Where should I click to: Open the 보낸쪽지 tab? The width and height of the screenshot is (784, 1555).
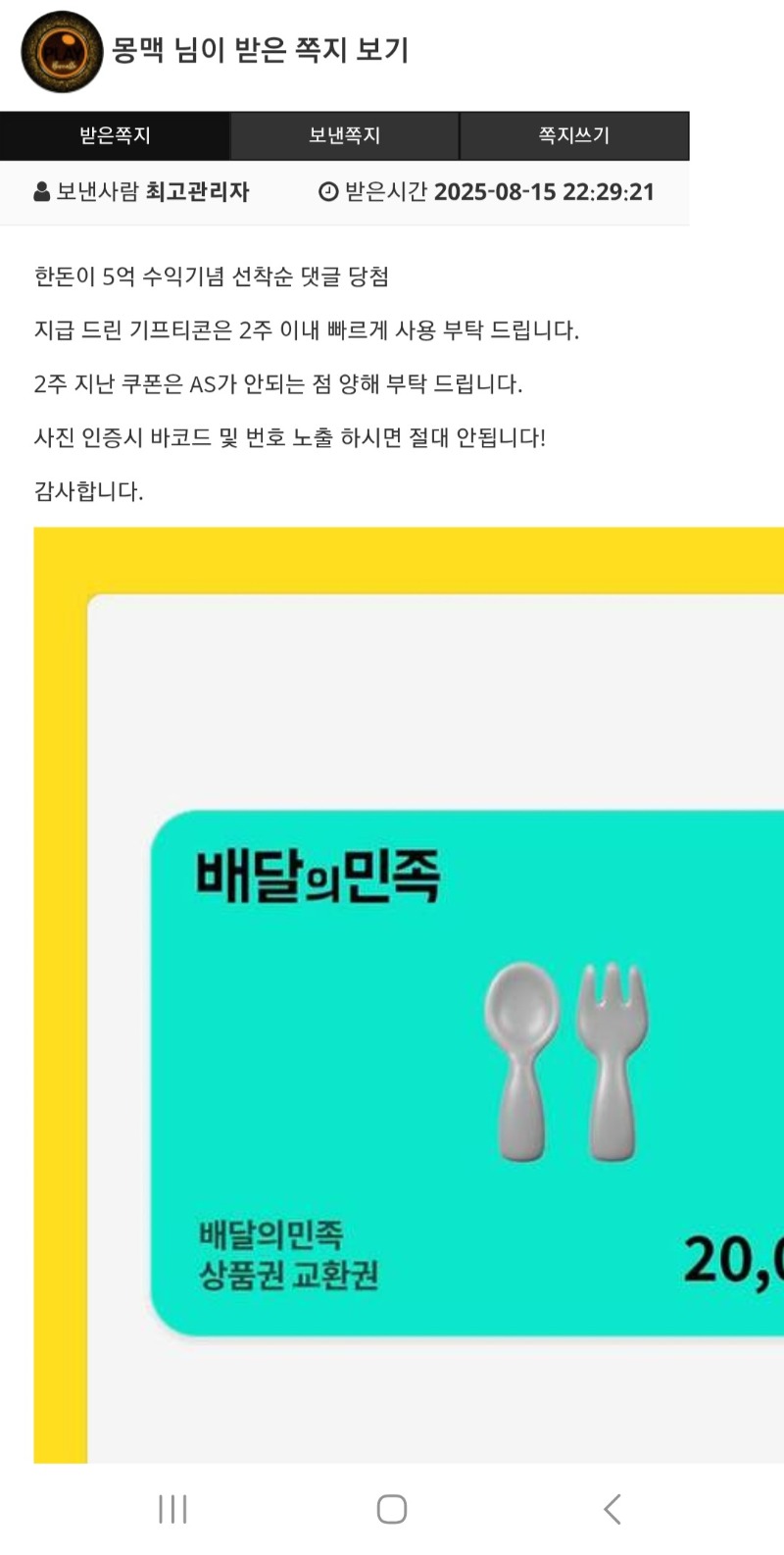tap(344, 135)
